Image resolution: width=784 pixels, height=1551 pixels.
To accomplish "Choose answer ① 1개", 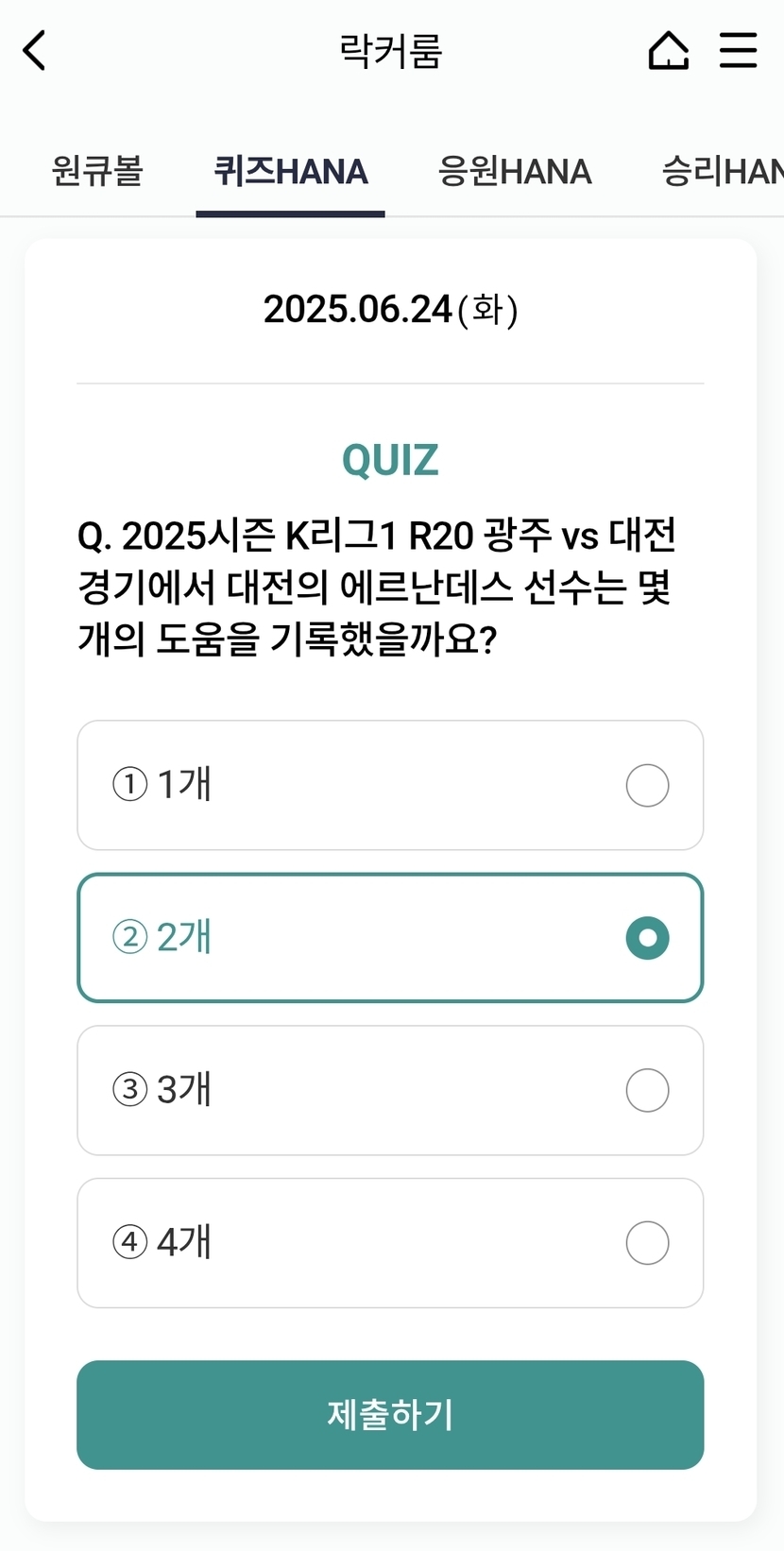I will pyautogui.click(x=390, y=785).
